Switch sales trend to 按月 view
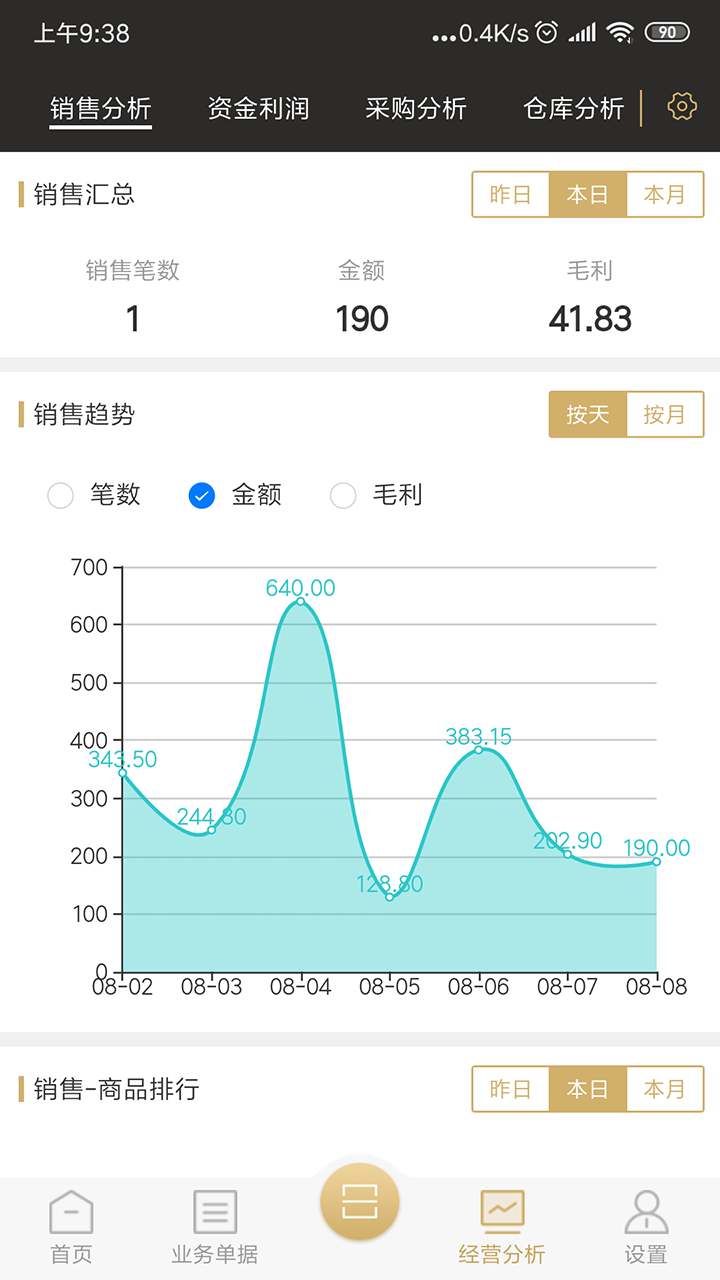720x1280 pixels. tap(665, 414)
